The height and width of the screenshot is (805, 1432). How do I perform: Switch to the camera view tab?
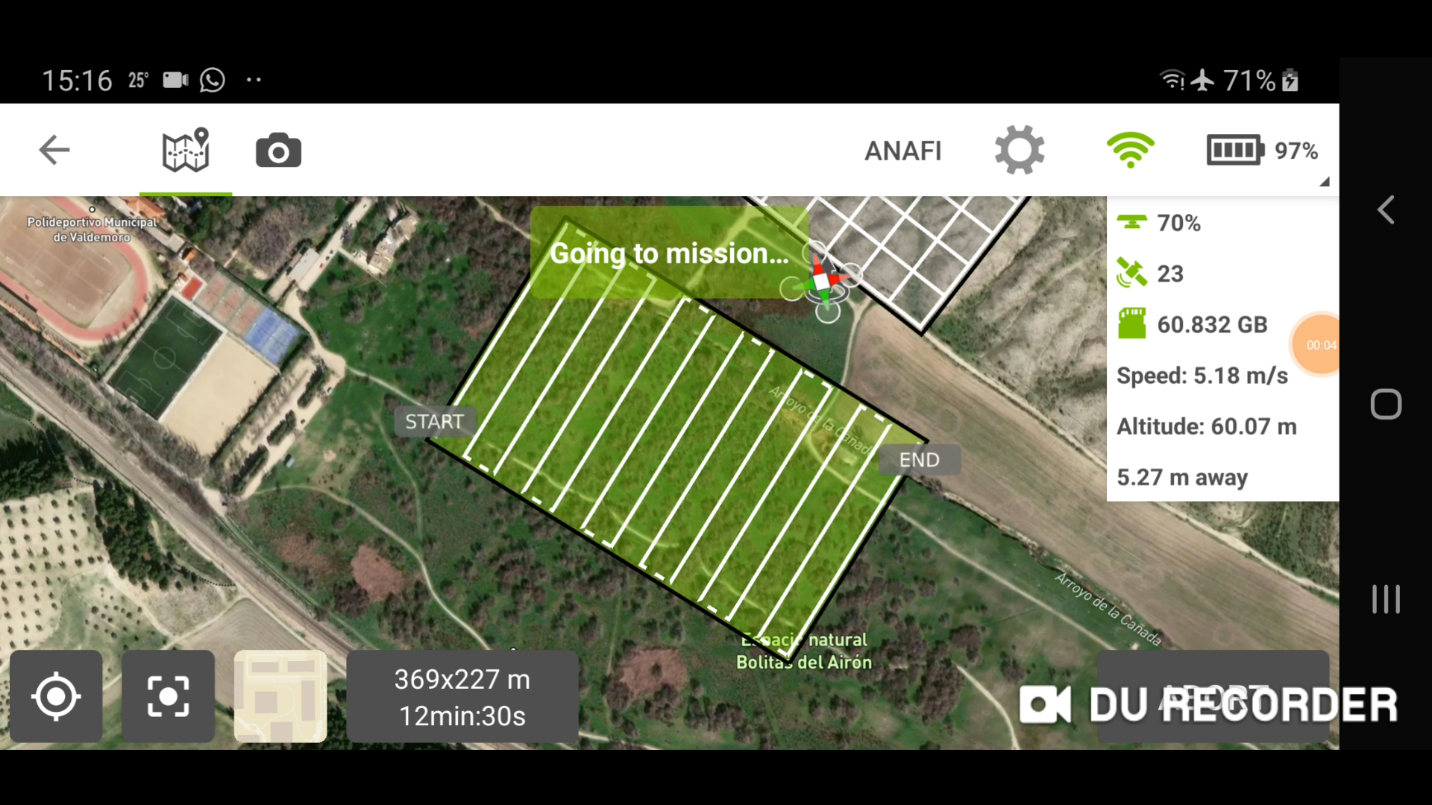pos(278,151)
